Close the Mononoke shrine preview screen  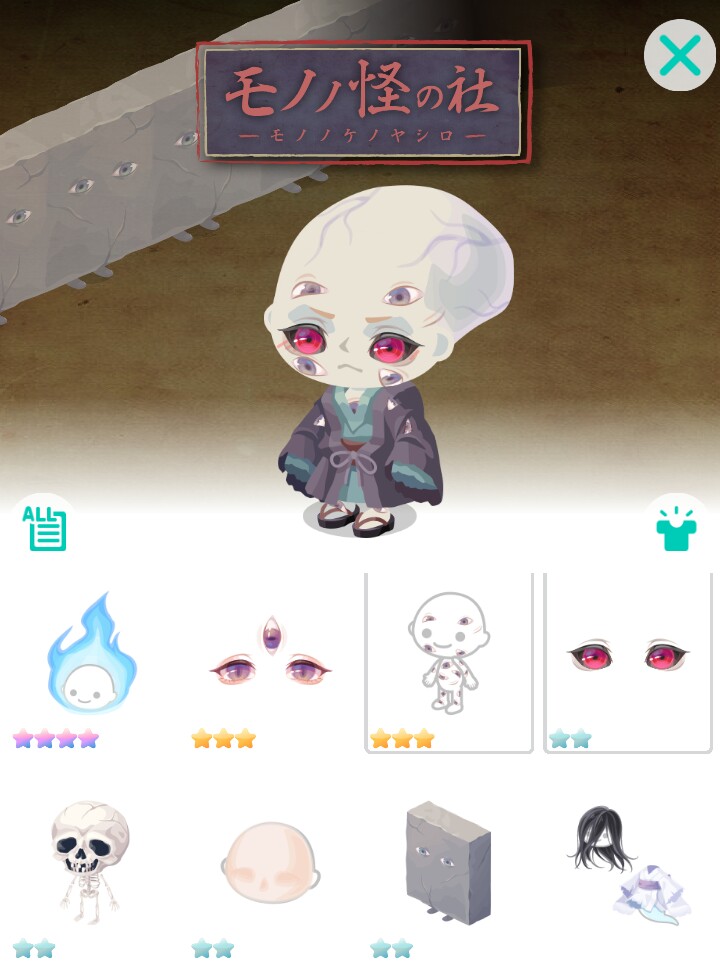pyautogui.click(x=679, y=55)
